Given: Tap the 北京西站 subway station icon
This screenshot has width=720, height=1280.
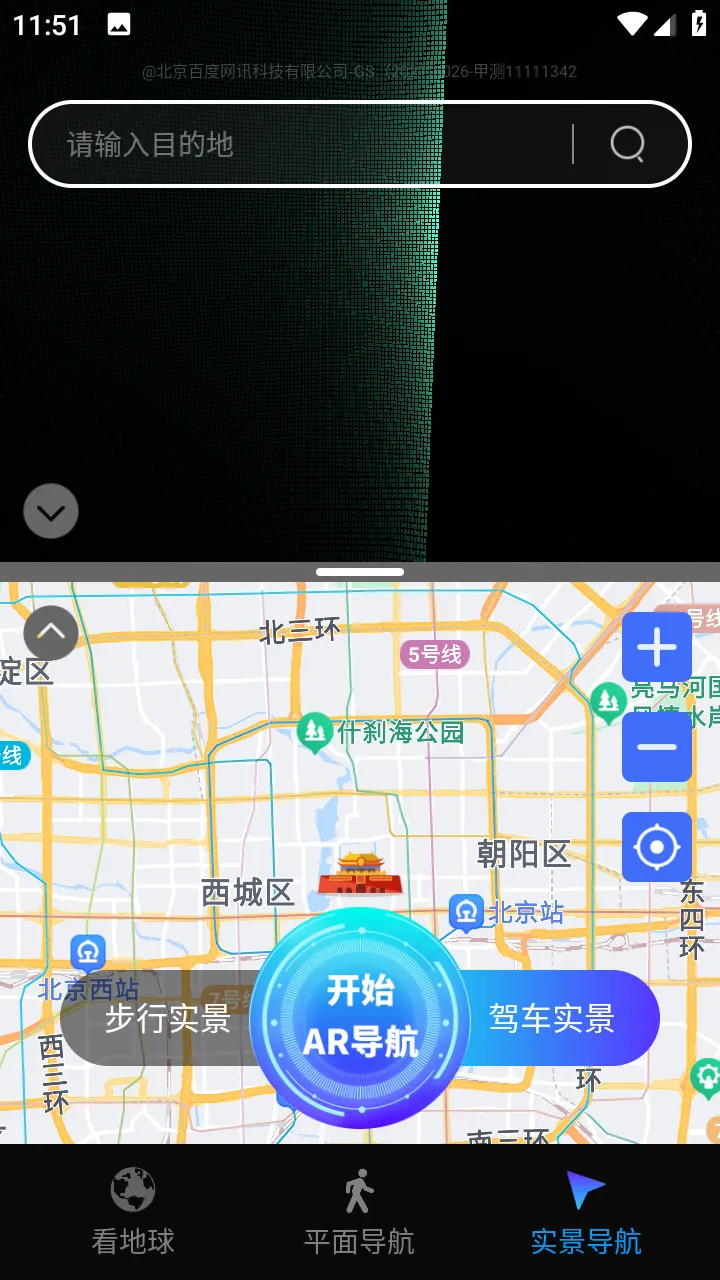Looking at the screenshot, I should tap(88, 952).
